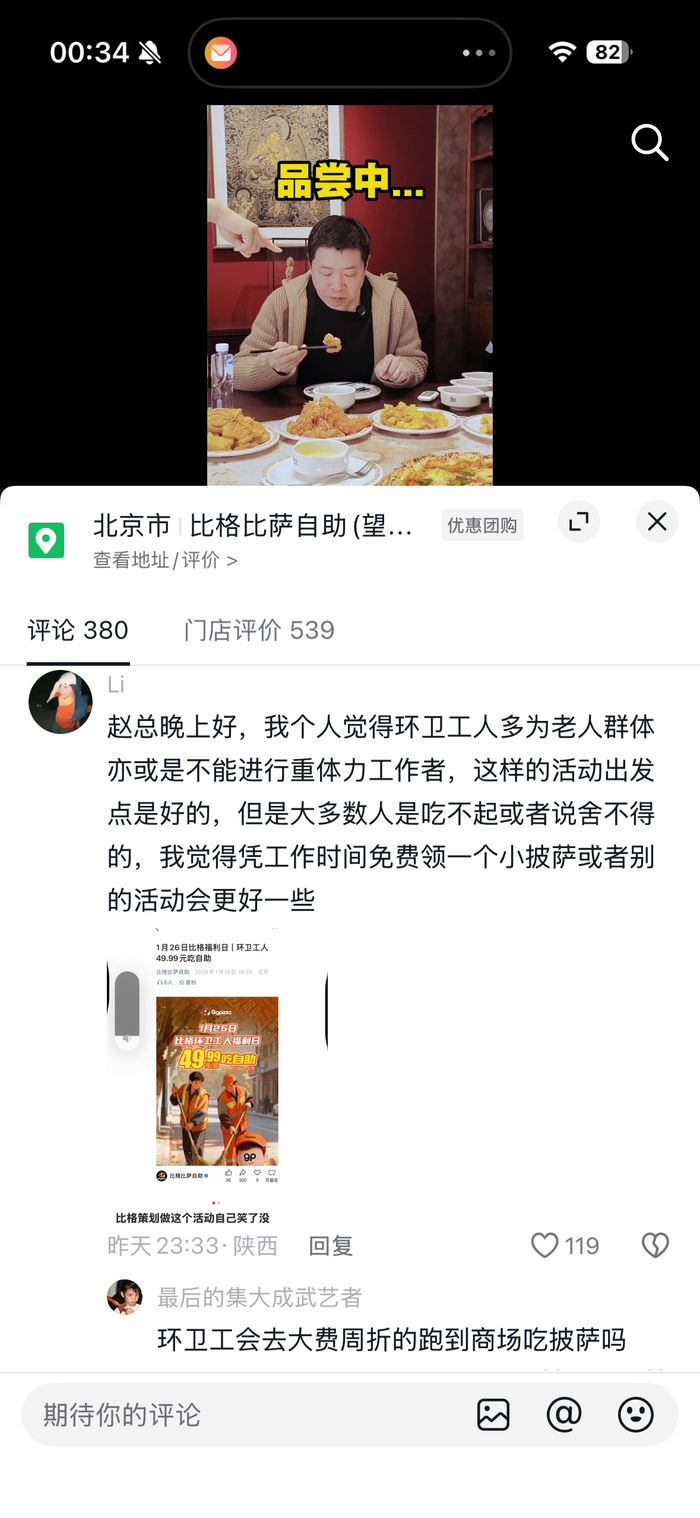700x1518 pixels.
Task: Attach a picture to your comment
Action: coord(493,1415)
